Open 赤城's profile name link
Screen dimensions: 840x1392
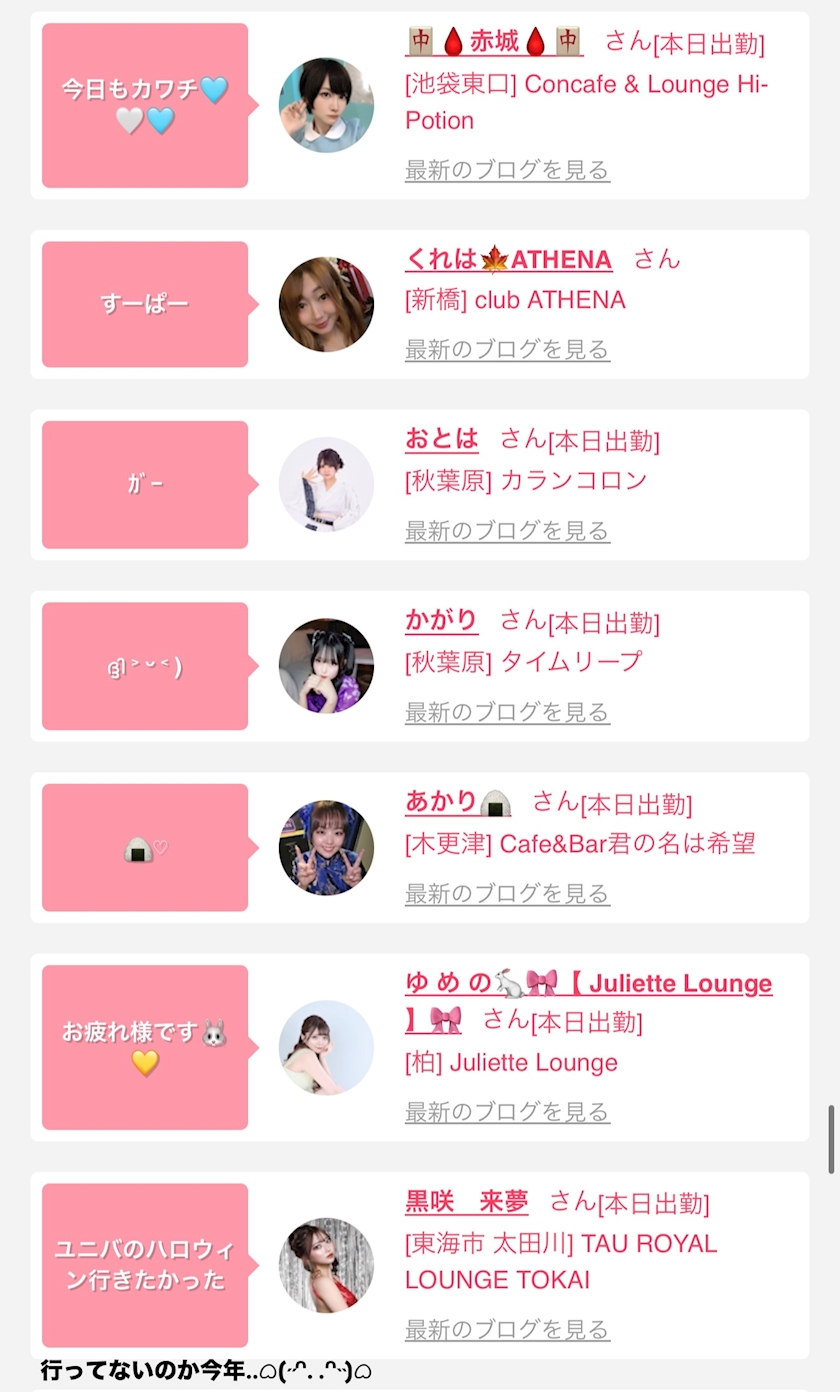[494, 42]
